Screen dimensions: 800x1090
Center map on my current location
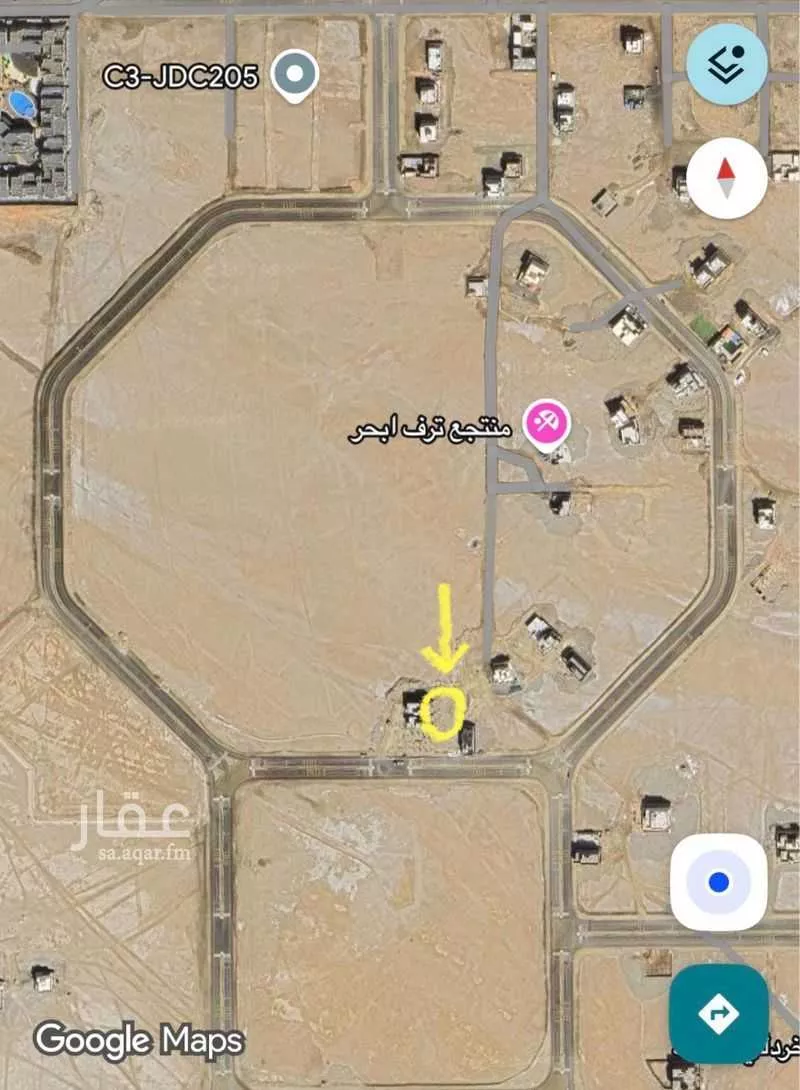718,882
